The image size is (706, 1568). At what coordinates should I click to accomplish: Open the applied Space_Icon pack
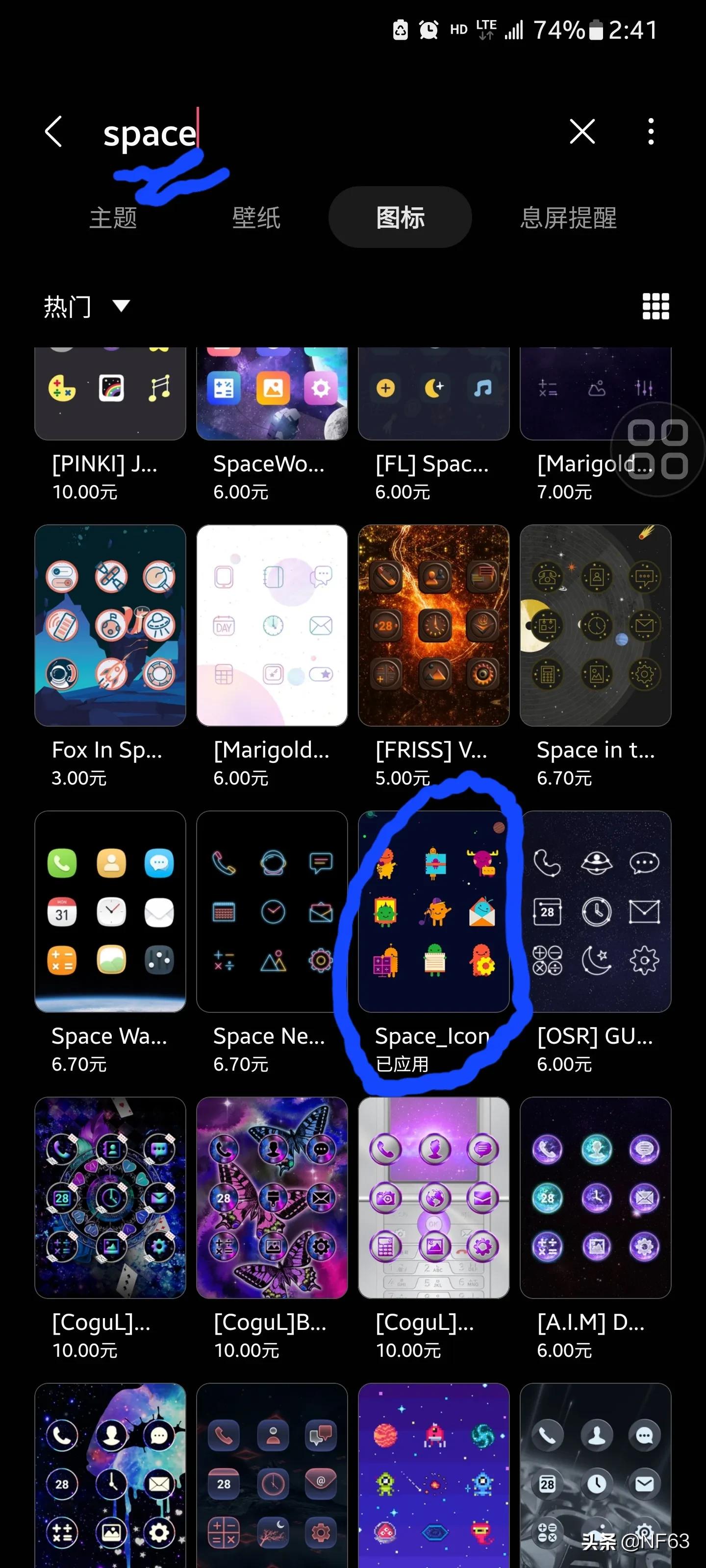tap(434, 910)
